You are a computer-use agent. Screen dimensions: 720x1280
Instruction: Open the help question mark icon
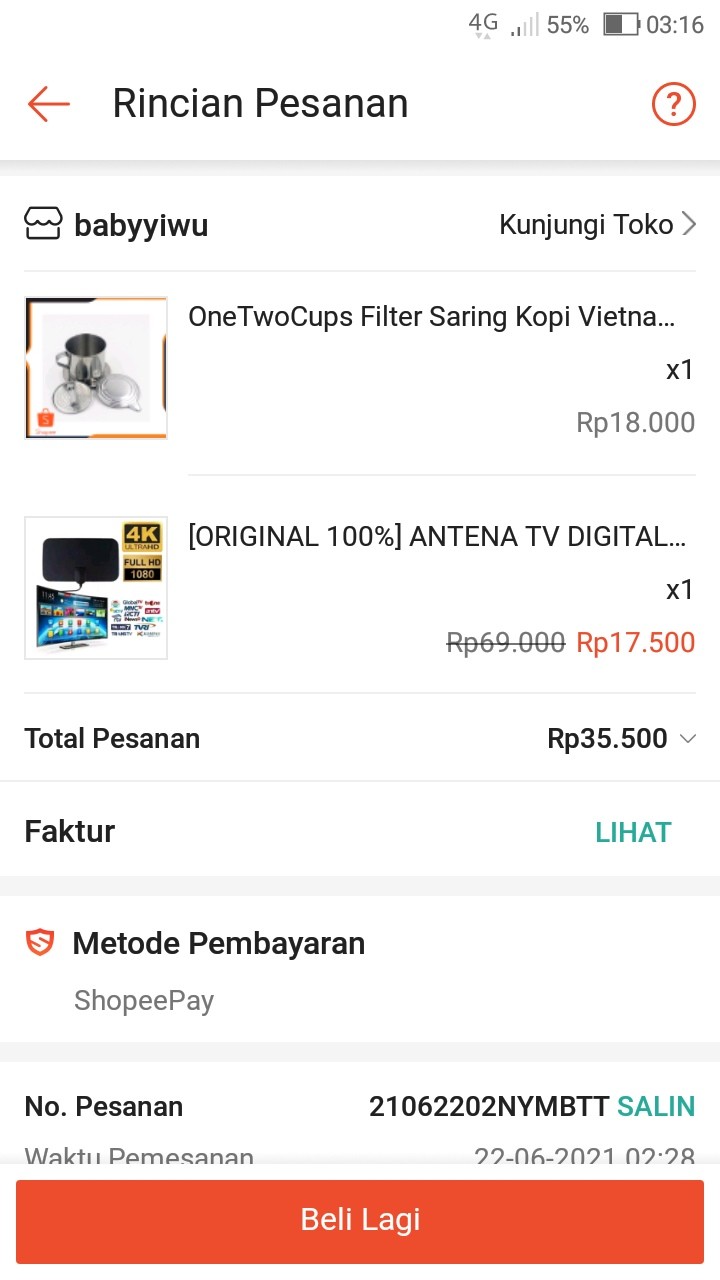(x=673, y=103)
